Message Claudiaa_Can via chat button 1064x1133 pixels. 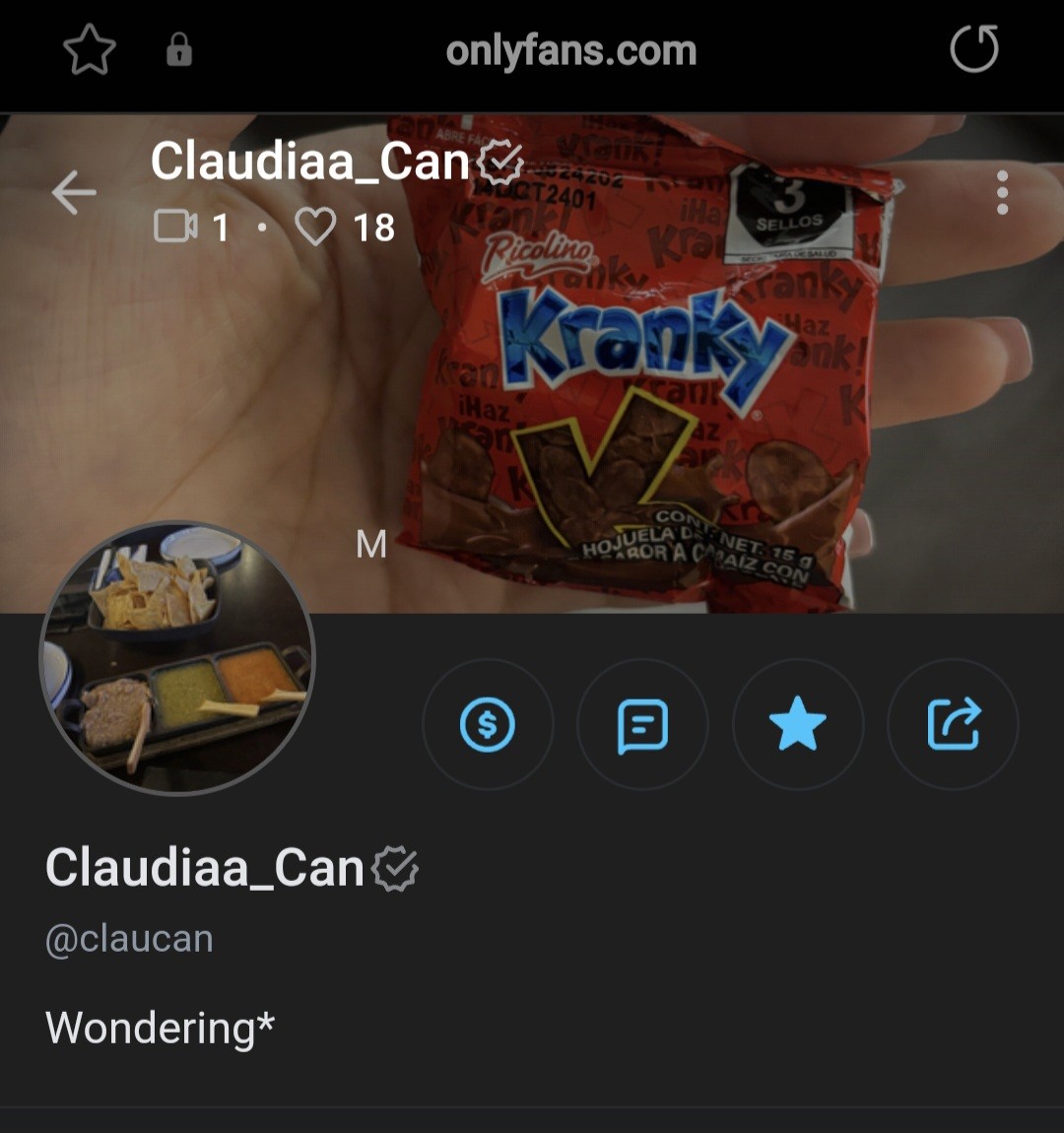click(x=642, y=725)
